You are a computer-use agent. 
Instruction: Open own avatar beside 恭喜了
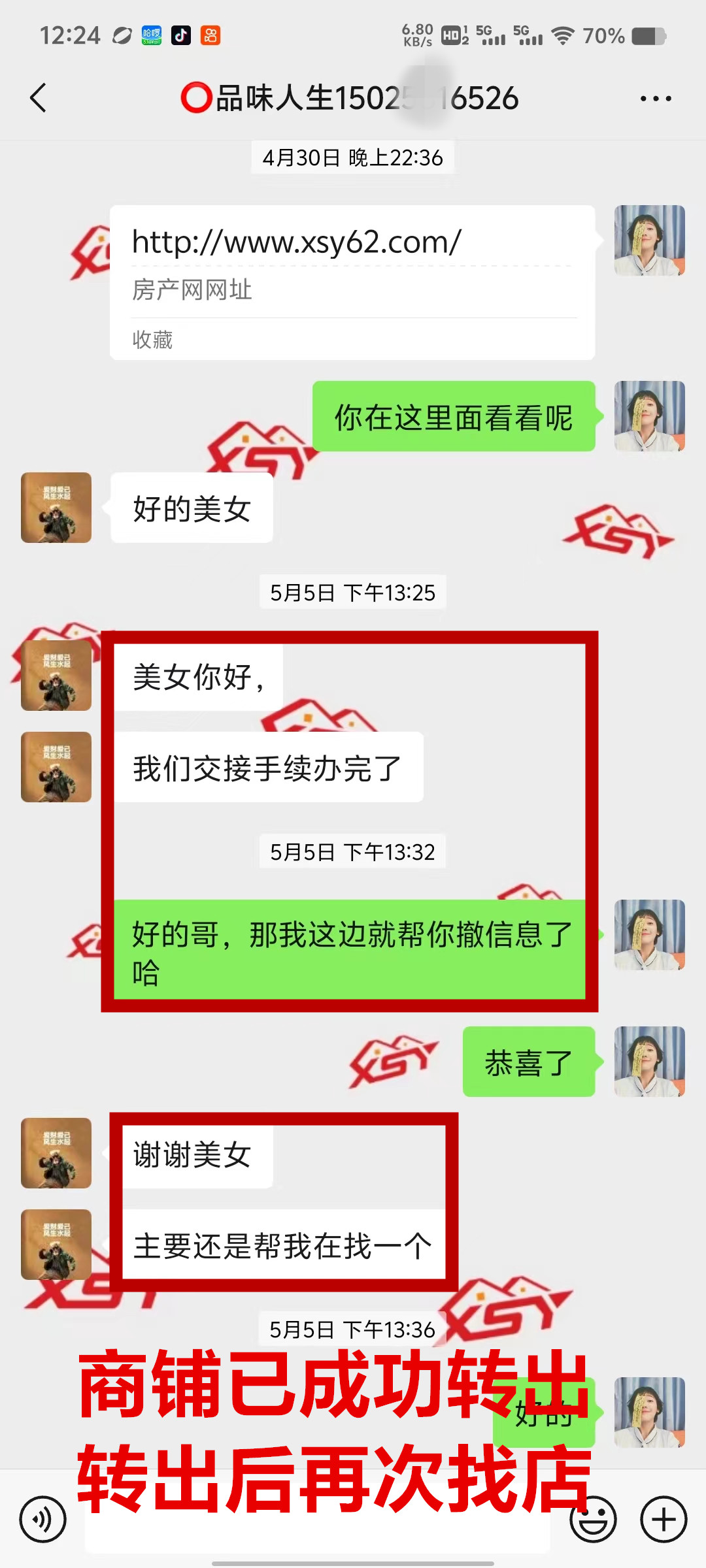(650, 1062)
